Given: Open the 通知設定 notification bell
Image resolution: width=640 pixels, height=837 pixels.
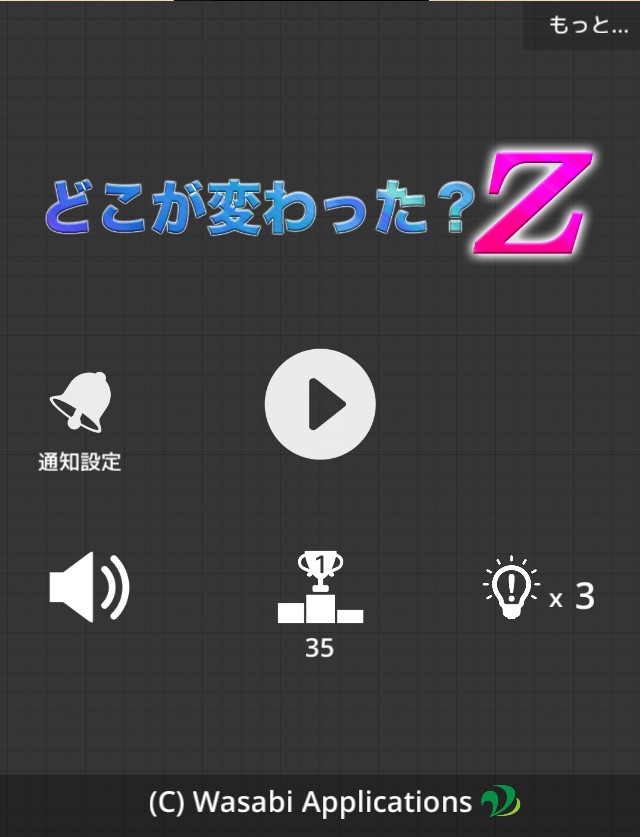Looking at the screenshot, I should tap(81, 402).
